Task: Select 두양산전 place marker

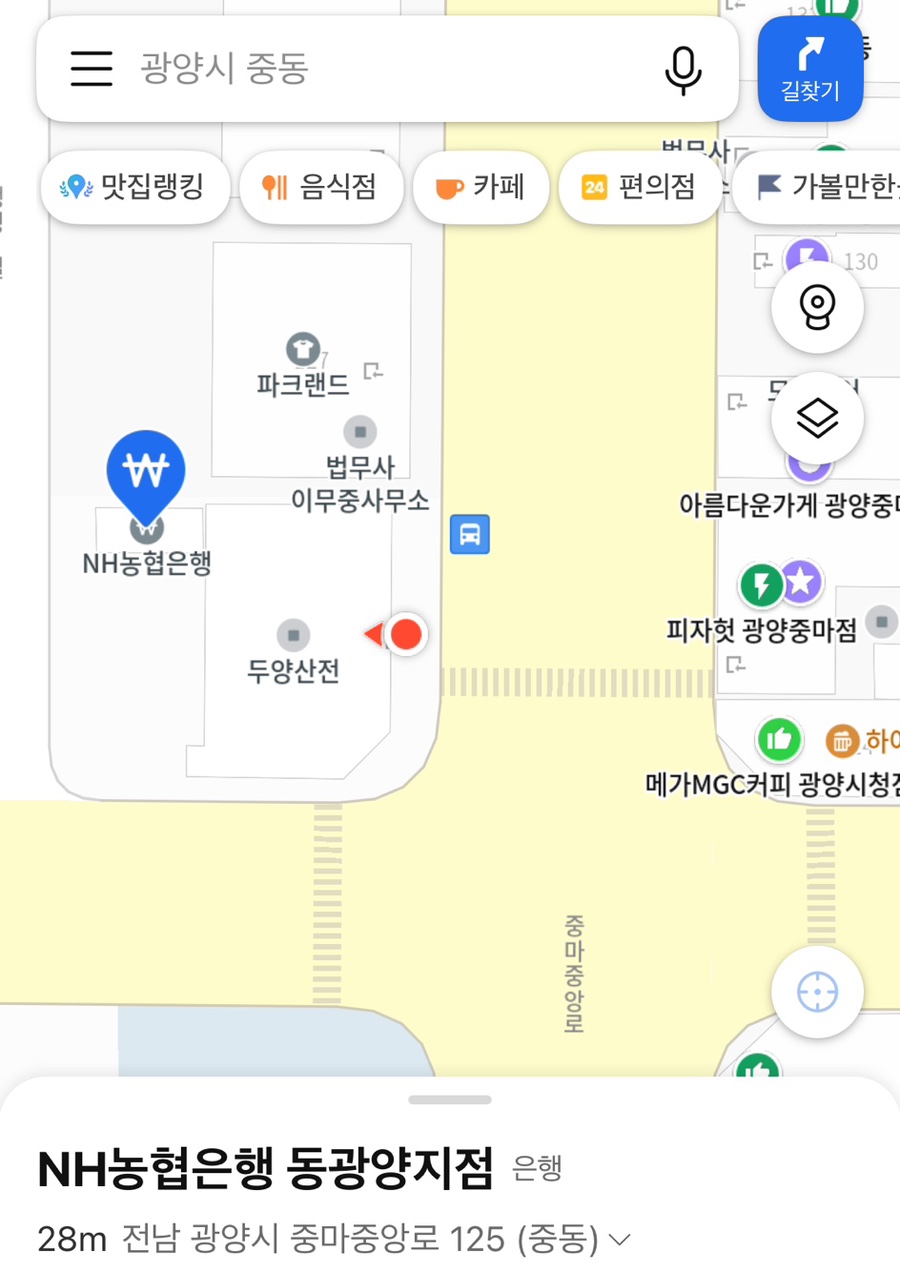Action: pyautogui.click(x=293, y=635)
